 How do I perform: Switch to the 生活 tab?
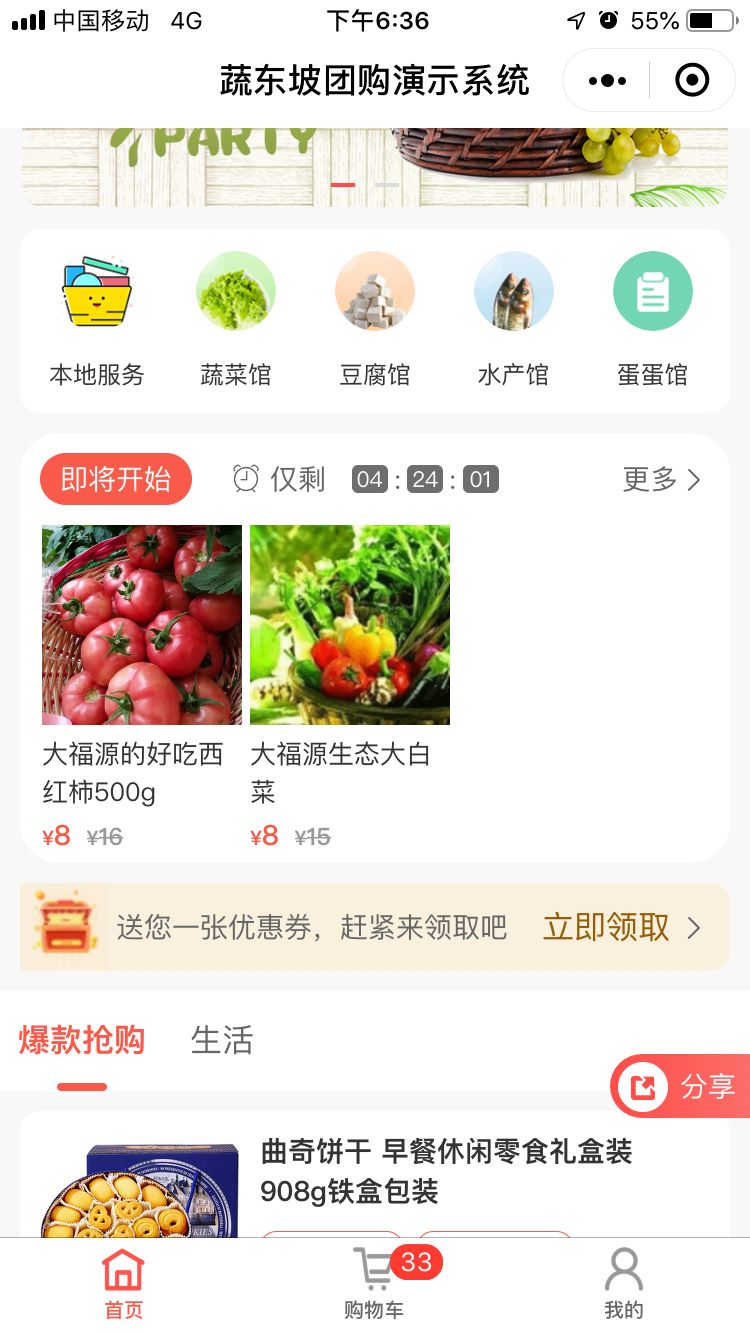222,1041
